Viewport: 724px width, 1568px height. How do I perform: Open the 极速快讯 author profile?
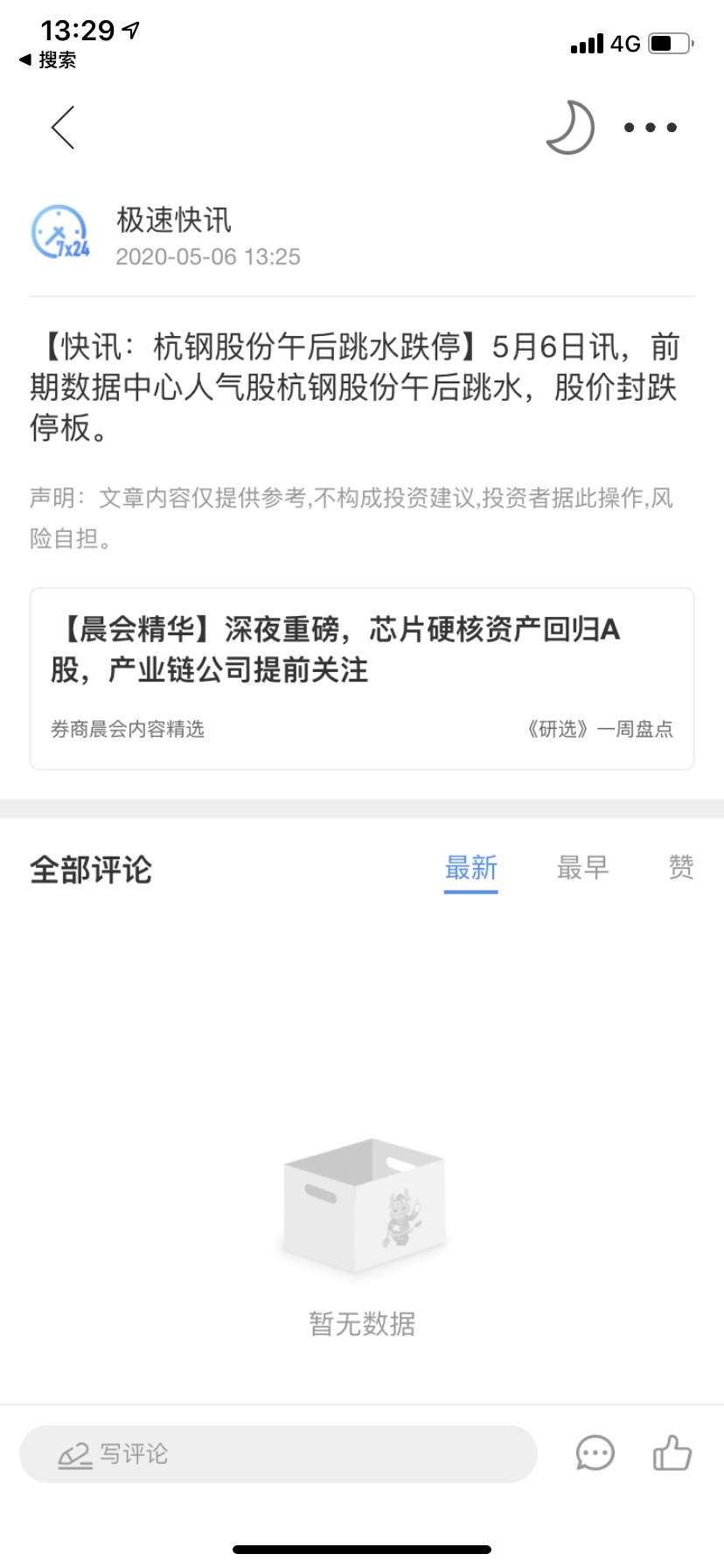[173, 220]
